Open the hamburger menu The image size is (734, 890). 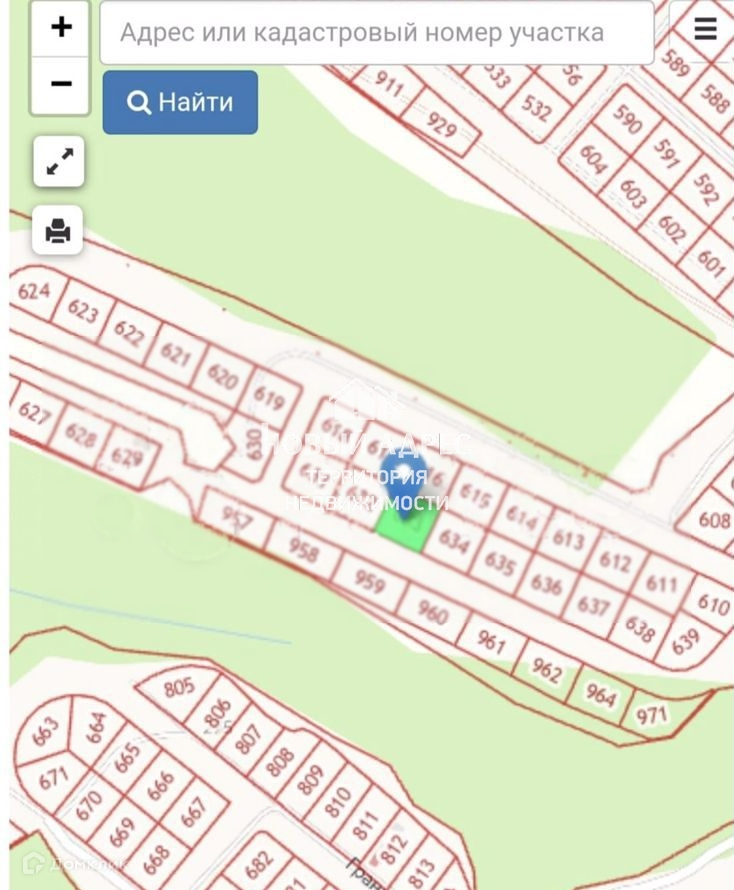pos(706,29)
